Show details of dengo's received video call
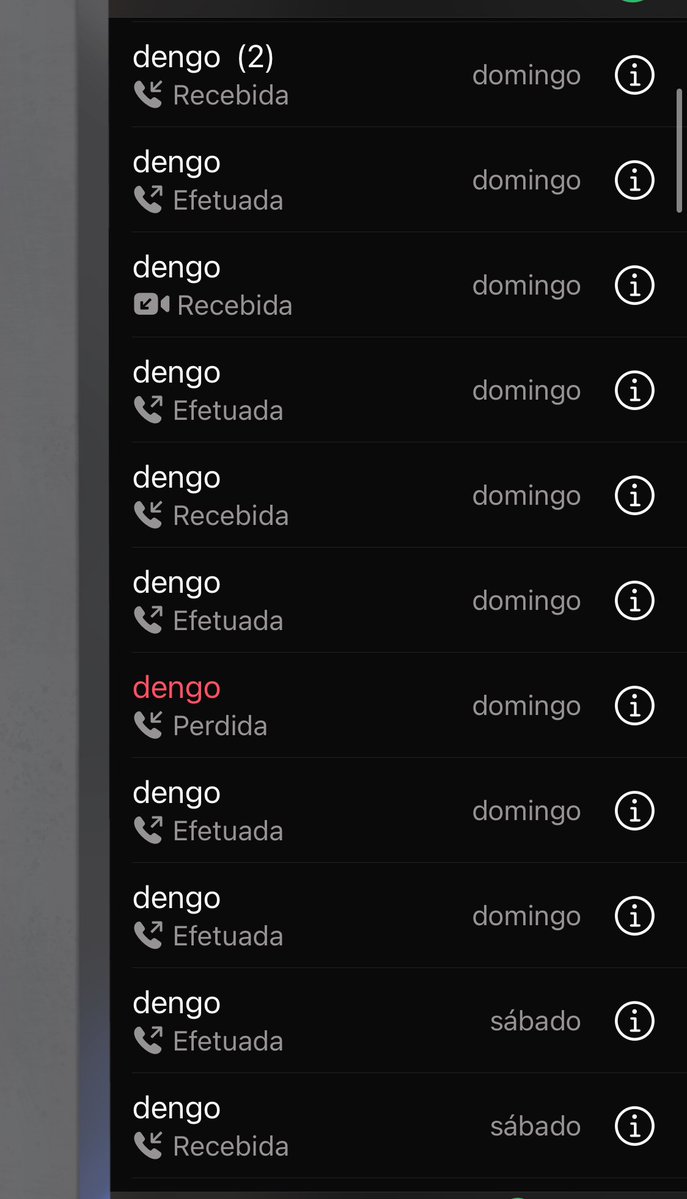Screen dimensions: 687x1199 [x=634, y=285]
